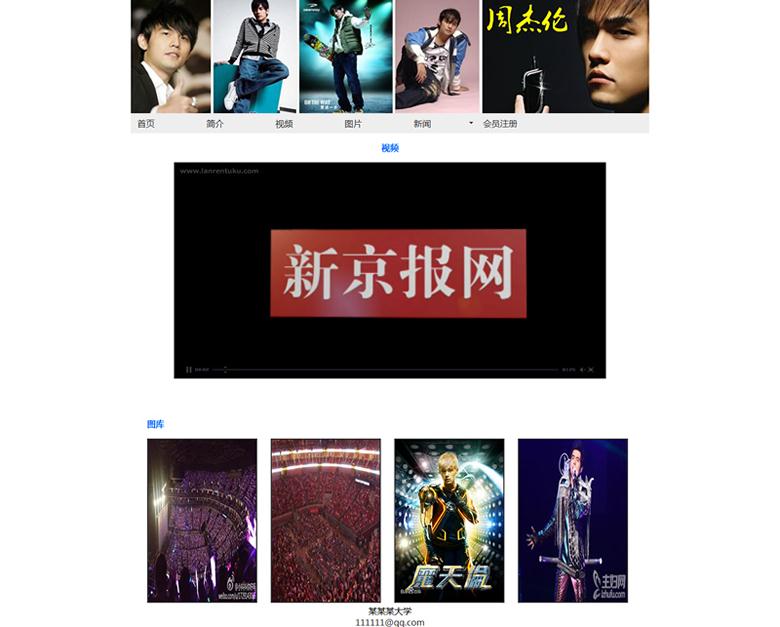Viewport: 780px width, 627px height.
Task: Open the 图片 nav item
Action: [353, 124]
